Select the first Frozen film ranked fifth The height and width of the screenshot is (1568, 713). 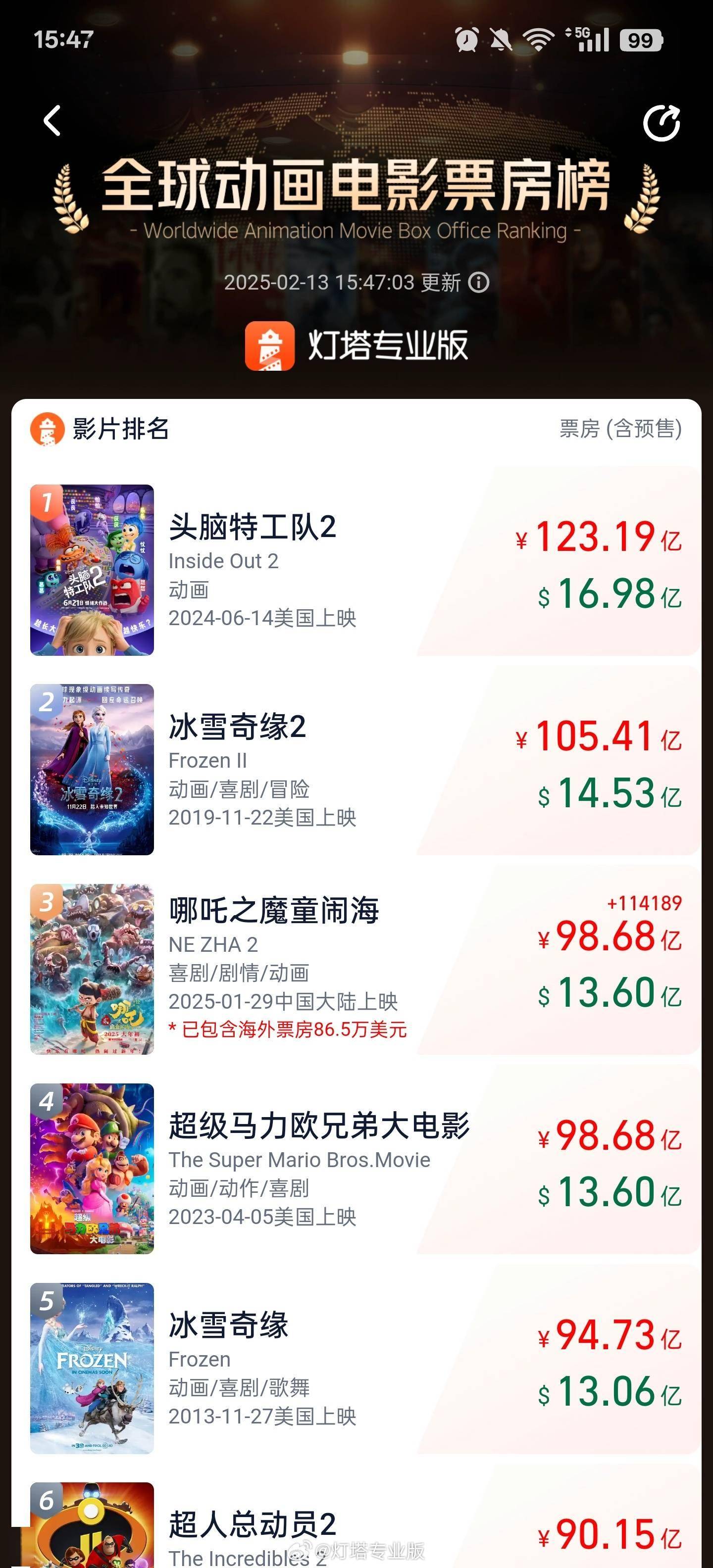(x=356, y=1369)
